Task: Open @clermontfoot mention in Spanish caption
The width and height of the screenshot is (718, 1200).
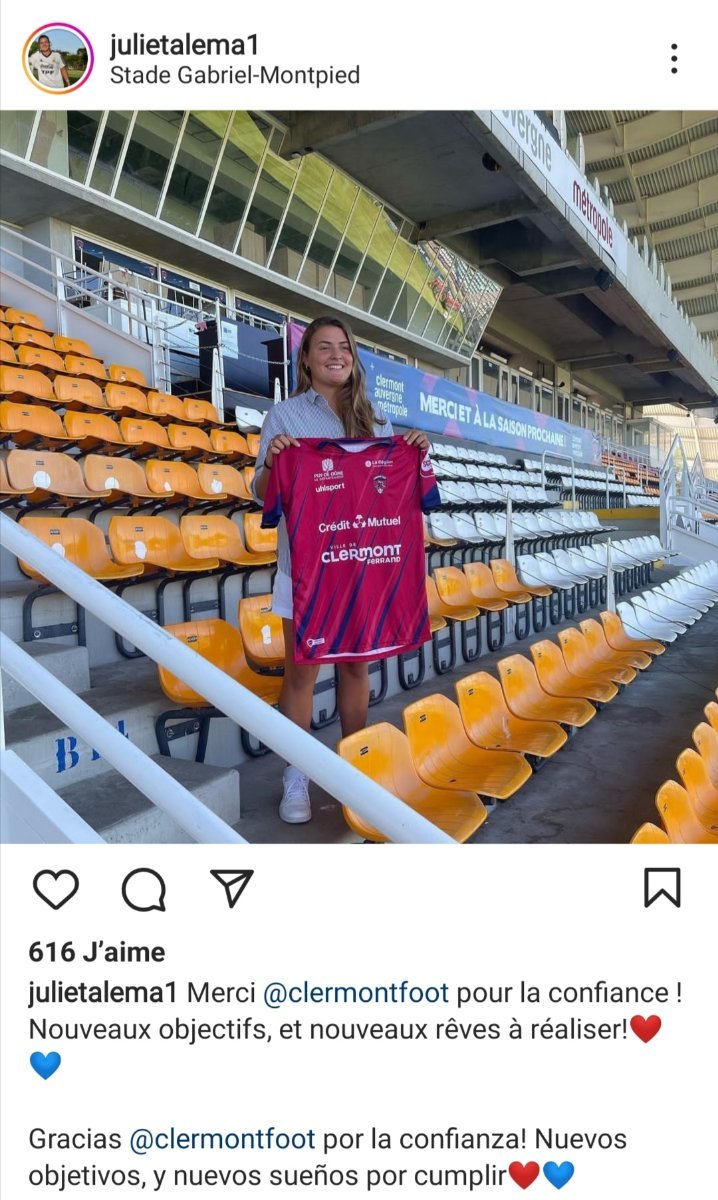Action: 222,1139
